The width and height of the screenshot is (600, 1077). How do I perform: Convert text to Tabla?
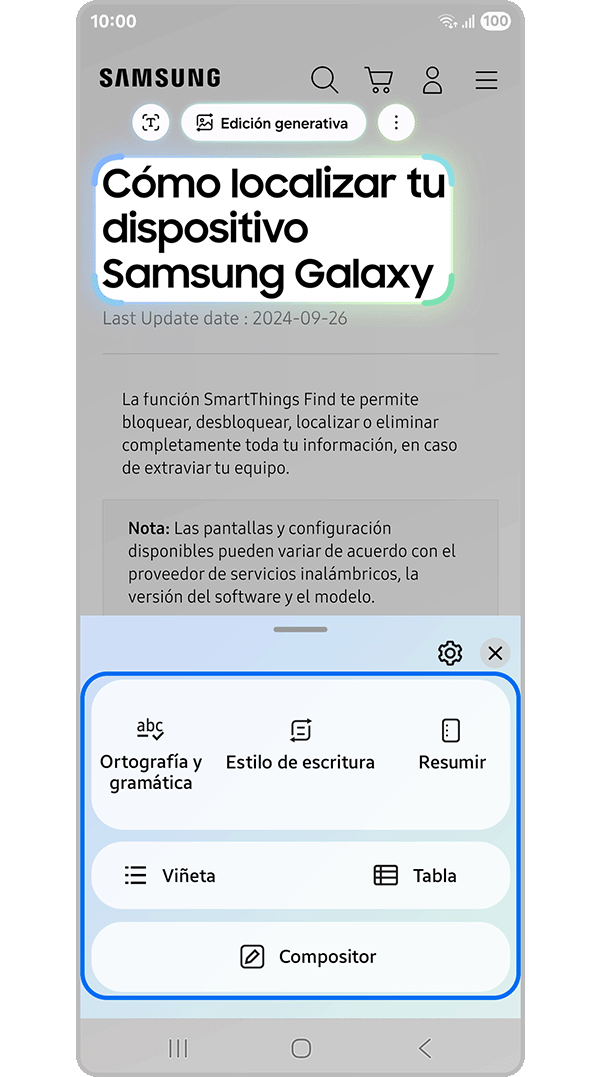click(415, 876)
